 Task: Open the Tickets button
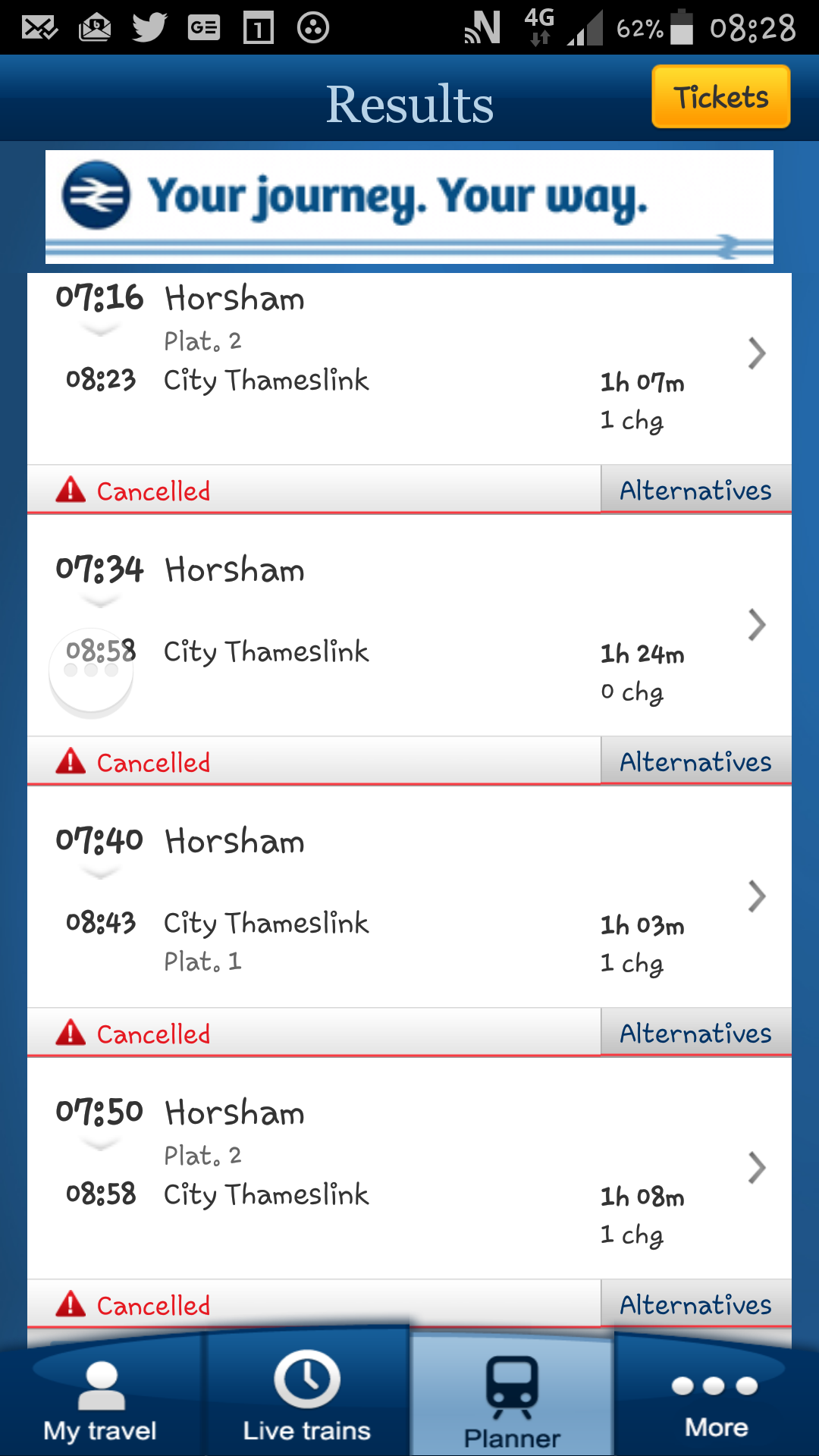[x=721, y=96]
